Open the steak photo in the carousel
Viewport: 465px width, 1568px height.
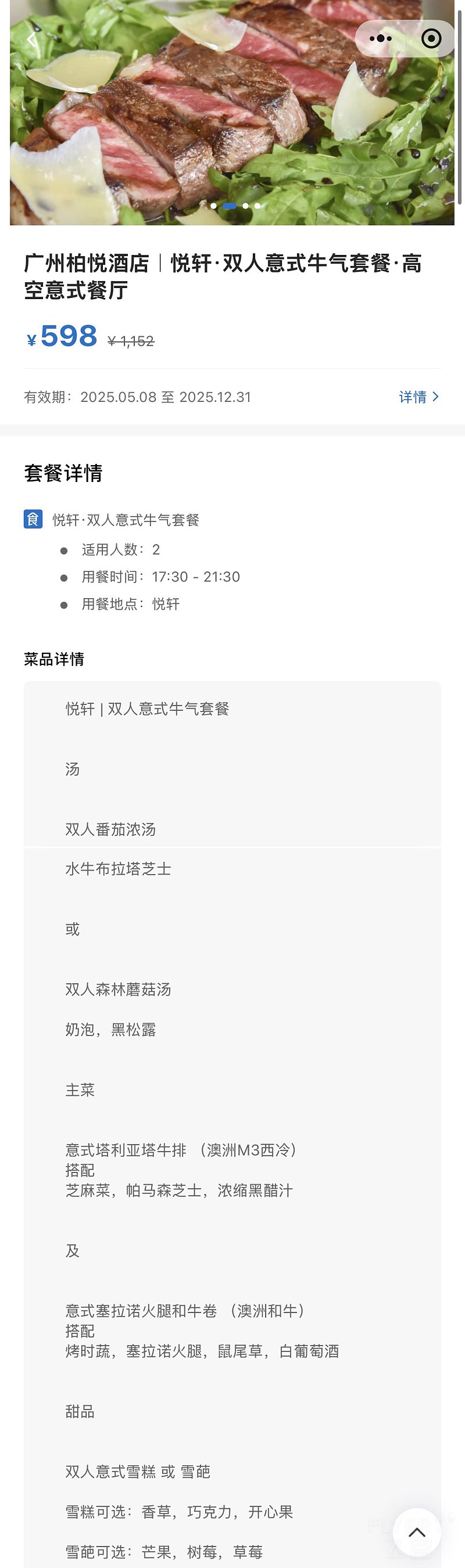pyautogui.click(x=231, y=122)
